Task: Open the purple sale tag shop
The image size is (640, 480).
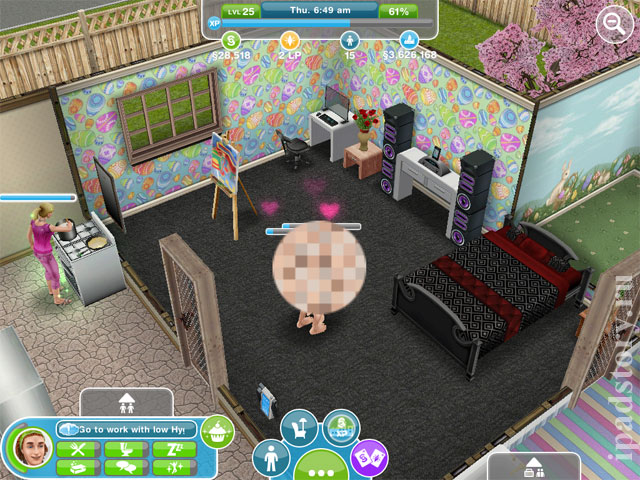Action: (368, 460)
